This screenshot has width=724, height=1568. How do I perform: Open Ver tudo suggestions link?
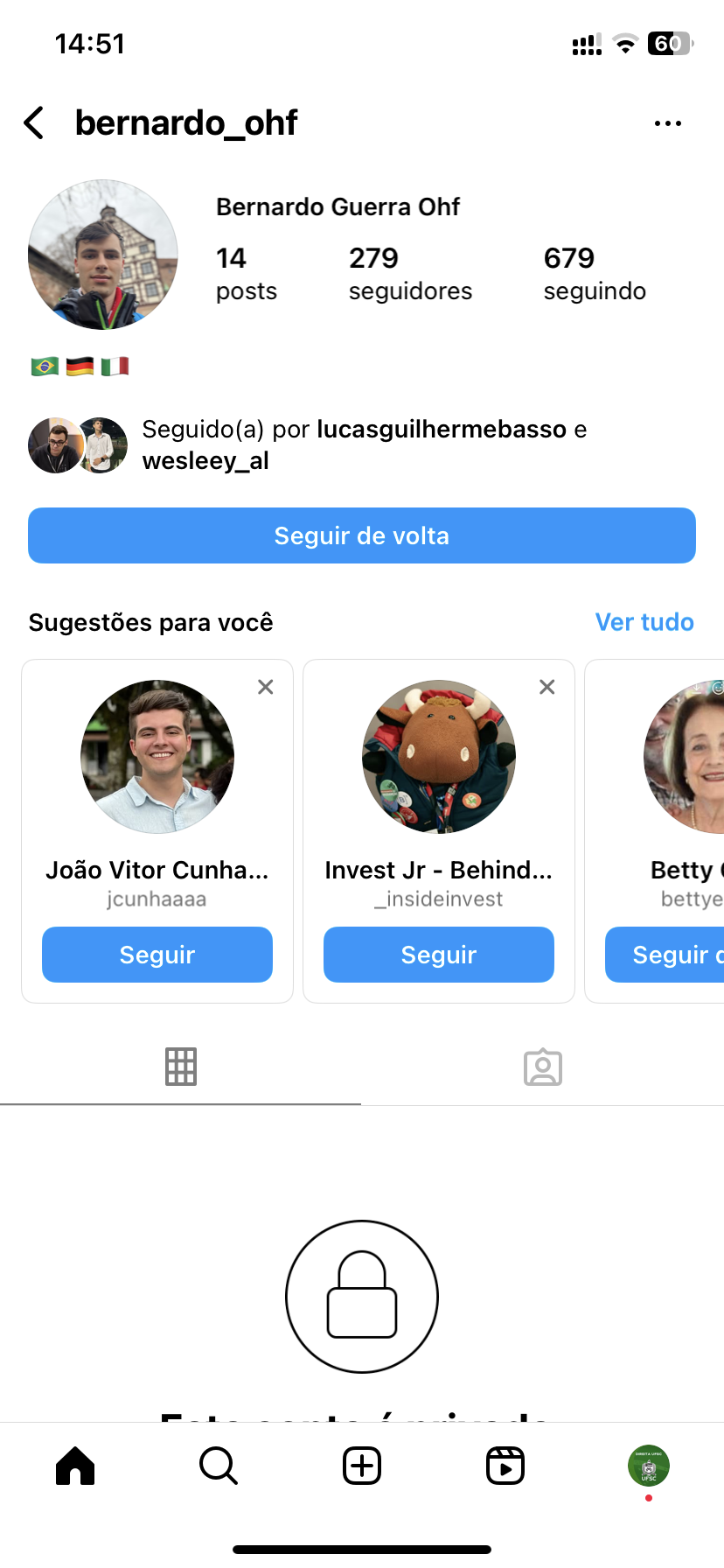coord(644,622)
